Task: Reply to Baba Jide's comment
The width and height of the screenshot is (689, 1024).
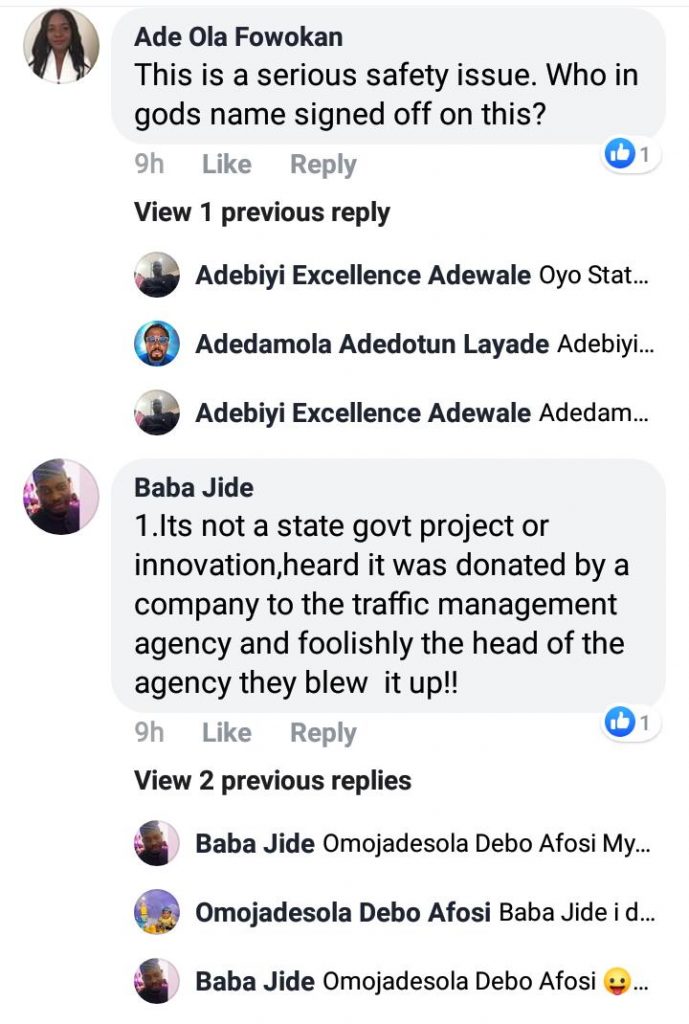Action: 323,733
